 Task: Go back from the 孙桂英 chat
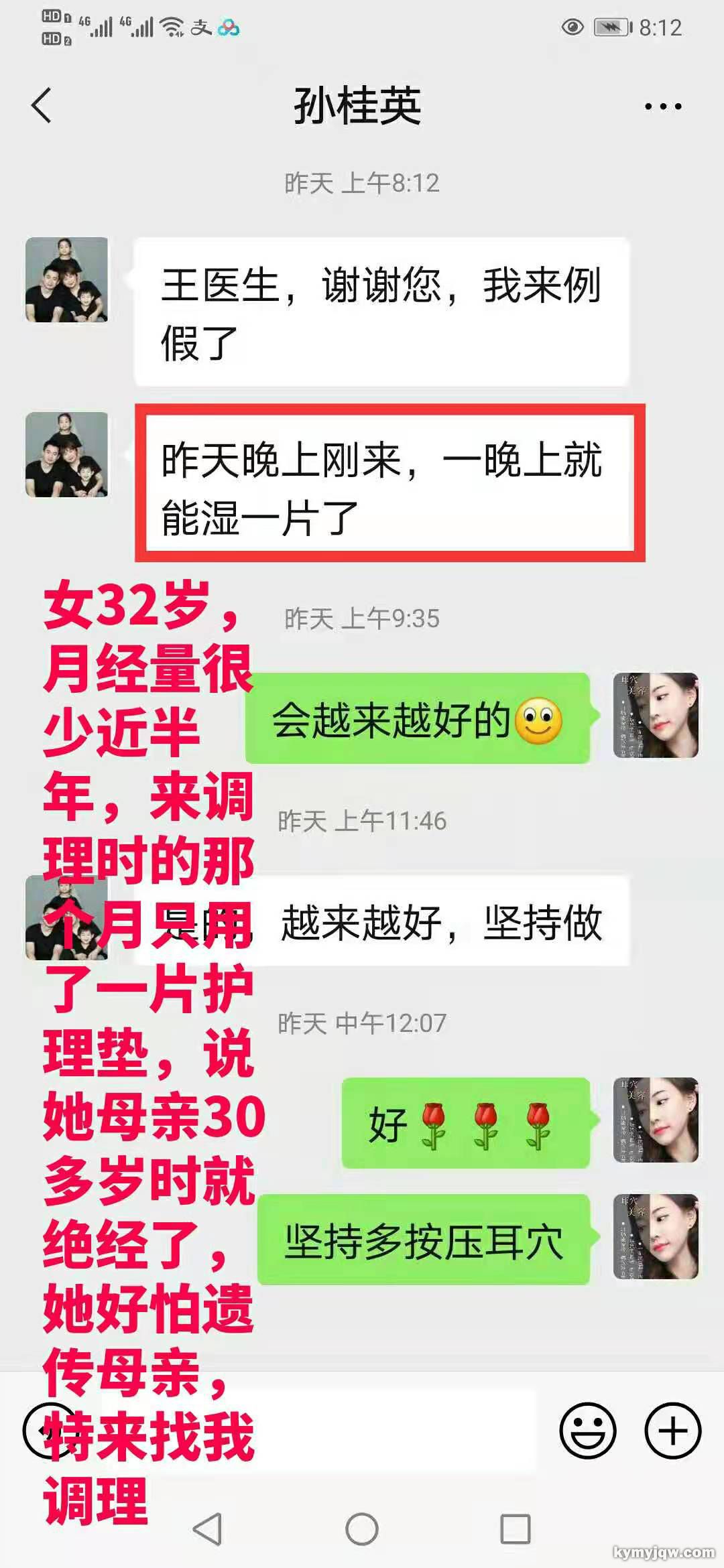pyautogui.click(x=42, y=106)
